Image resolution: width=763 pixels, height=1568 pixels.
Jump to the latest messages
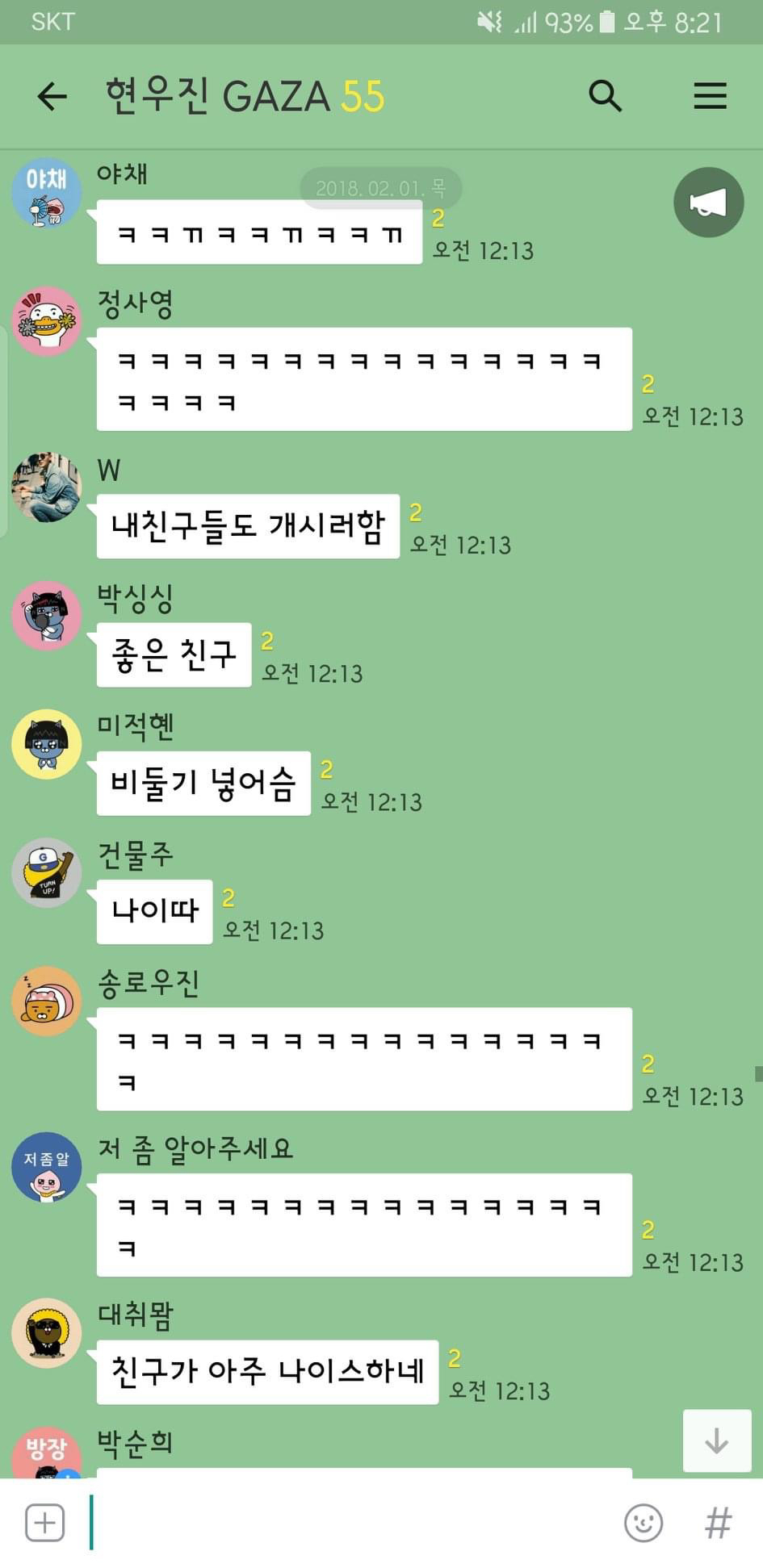click(x=717, y=1440)
